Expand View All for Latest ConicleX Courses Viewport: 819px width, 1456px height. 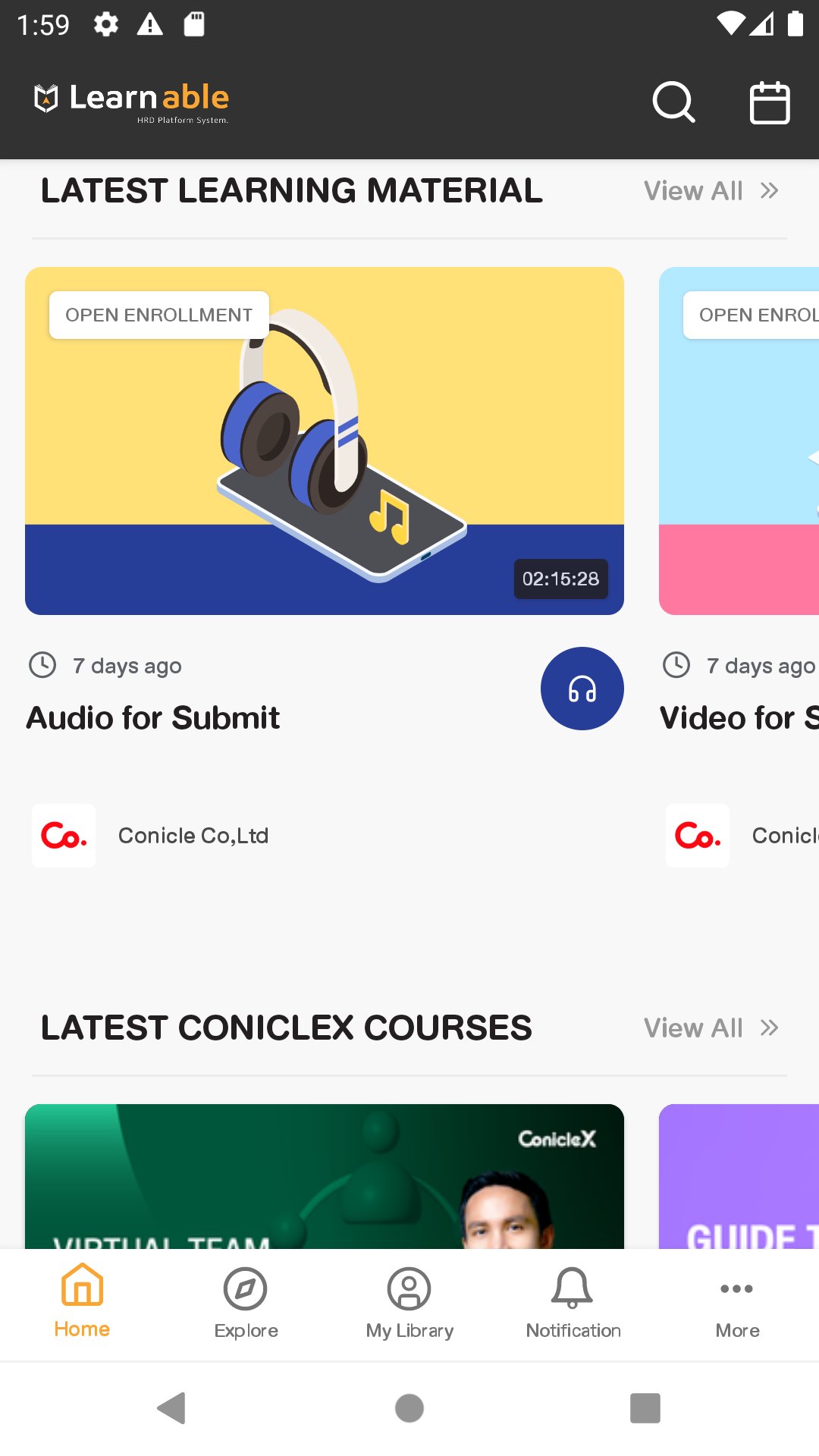pos(692,1028)
